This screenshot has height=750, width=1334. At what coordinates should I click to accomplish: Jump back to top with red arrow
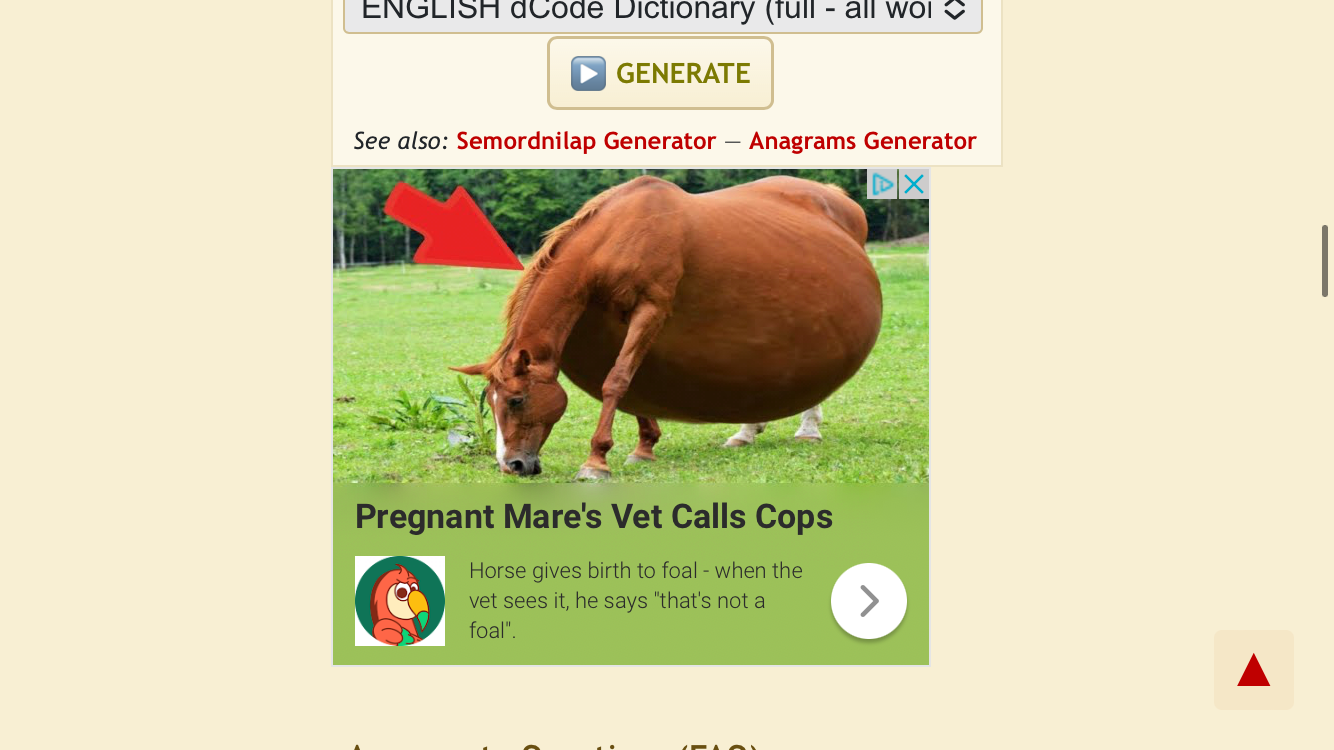[x=1253, y=670]
